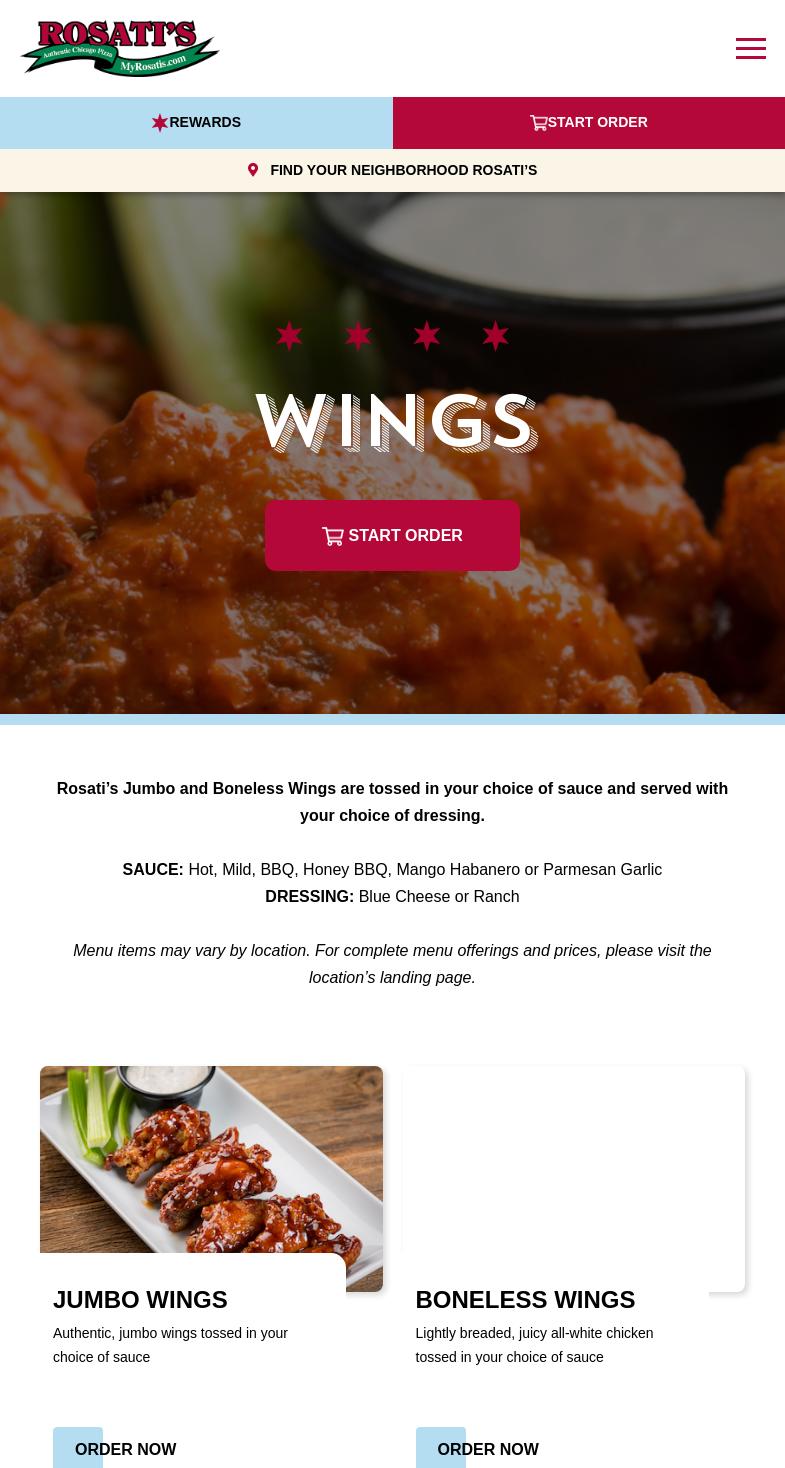Click the BONELESS WINGS heading
This screenshot has width=785, height=1468.
525,1299
